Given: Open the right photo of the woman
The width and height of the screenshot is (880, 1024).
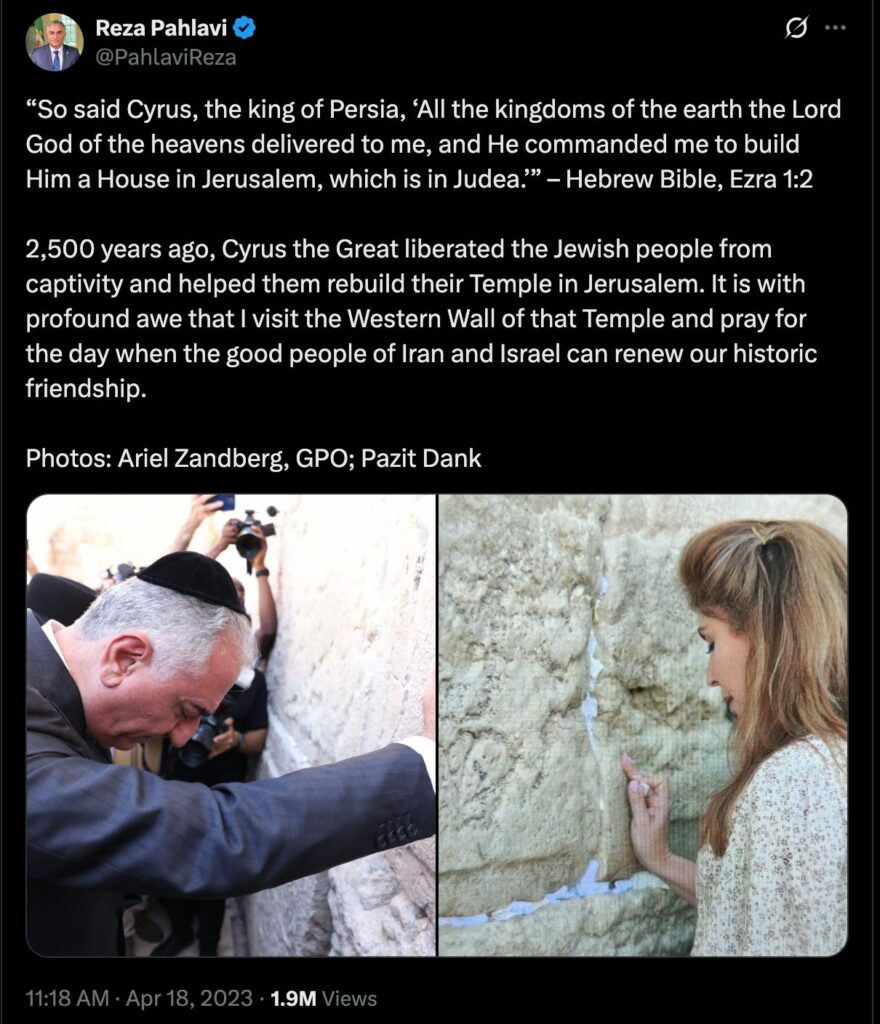Looking at the screenshot, I should pyautogui.click(x=643, y=725).
